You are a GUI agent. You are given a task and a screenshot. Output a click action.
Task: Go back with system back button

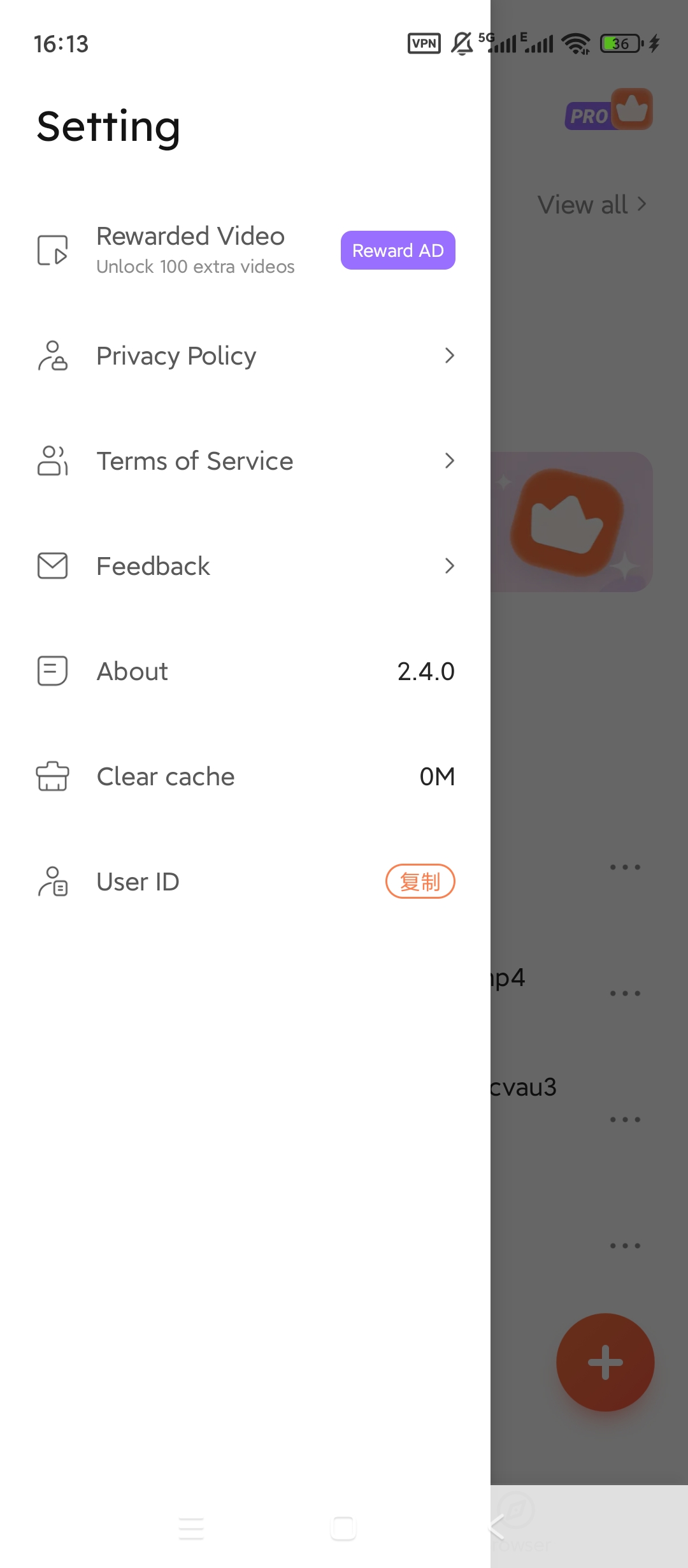coord(496,1527)
